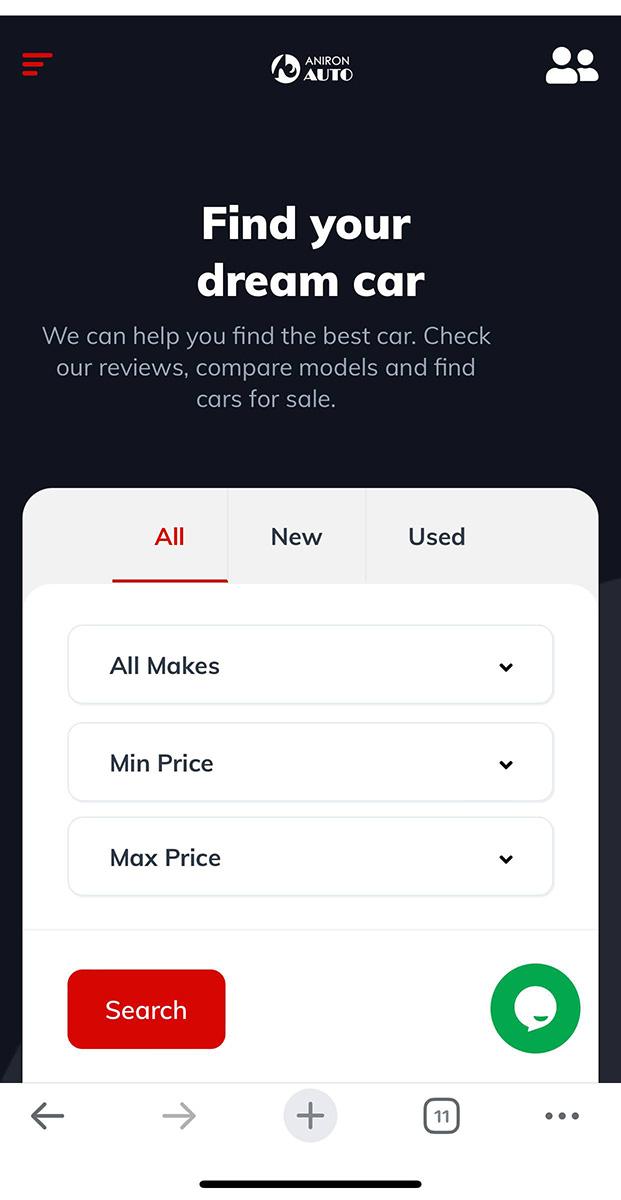Open the red hamburger menu
Image resolution: width=621 pixels, height=1200 pixels.
coord(37,65)
